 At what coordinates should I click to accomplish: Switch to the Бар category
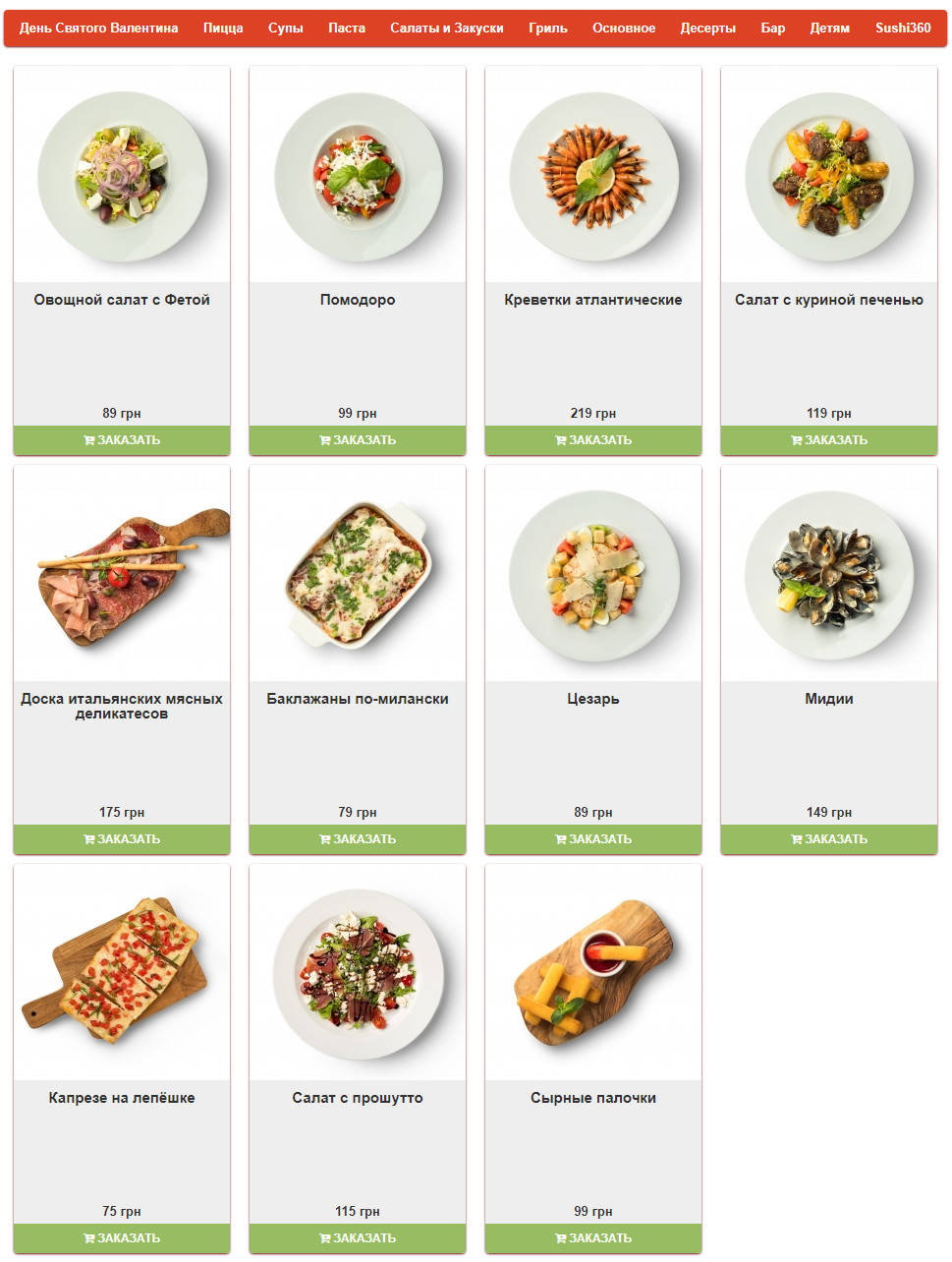pos(773,28)
